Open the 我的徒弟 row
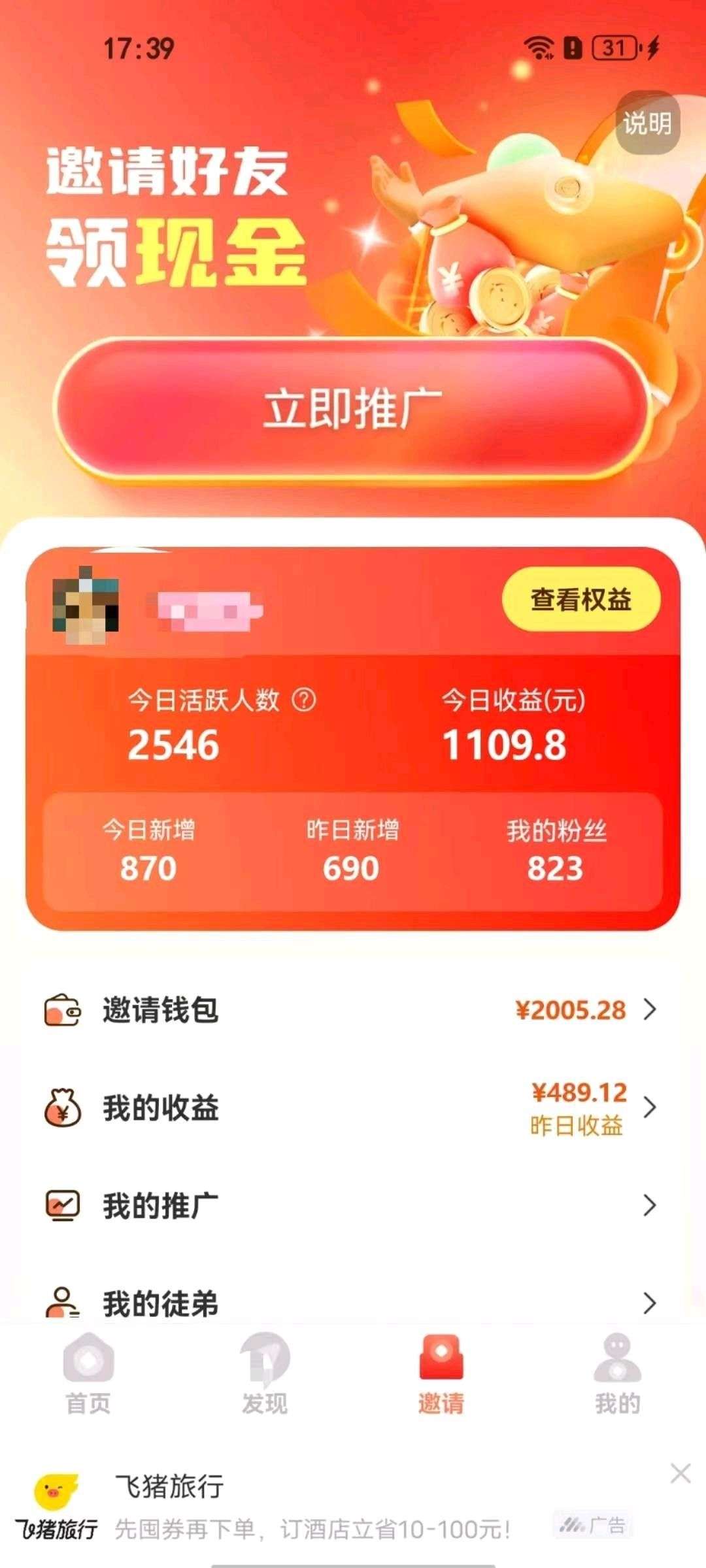Viewport: 706px width, 1568px height. (353, 1302)
